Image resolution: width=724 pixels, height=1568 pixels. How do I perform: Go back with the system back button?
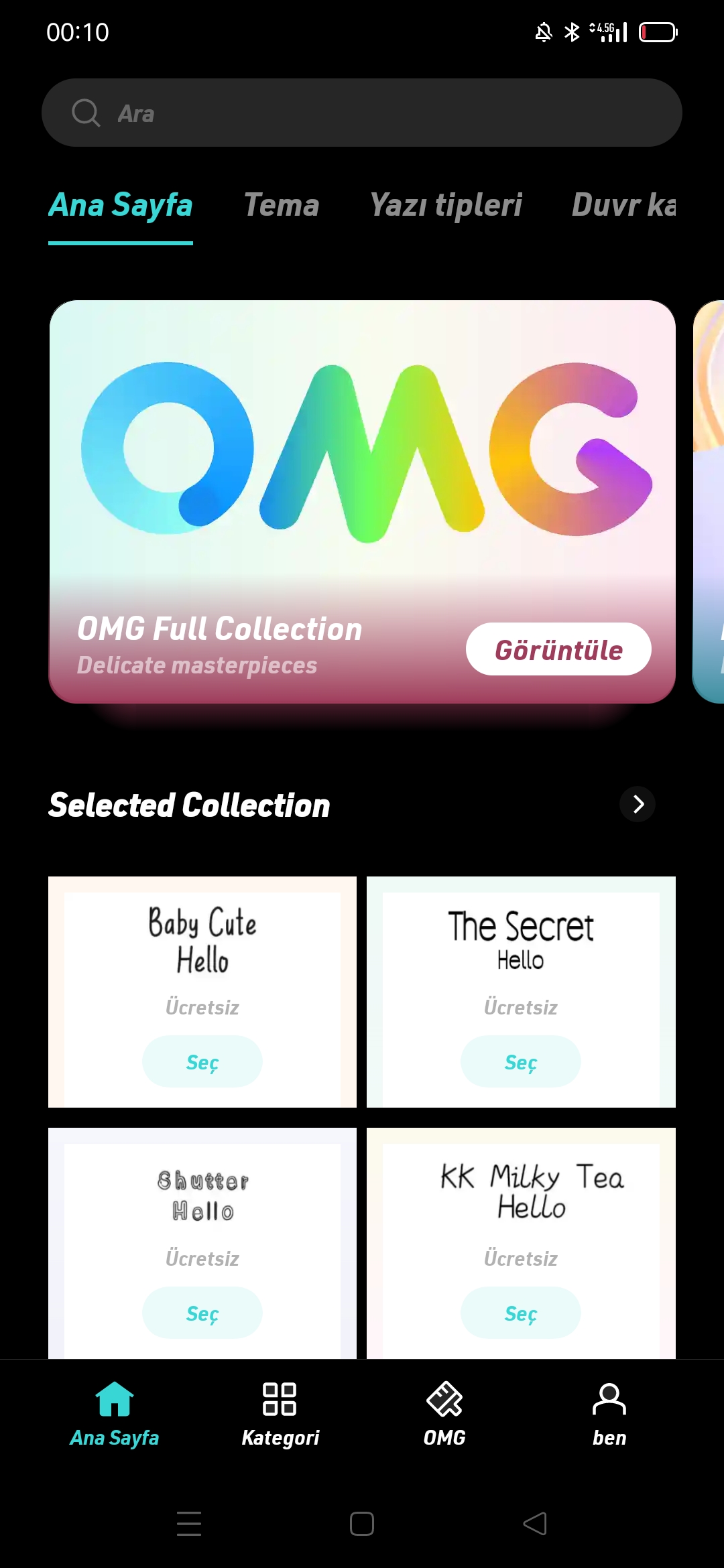click(535, 1524)
